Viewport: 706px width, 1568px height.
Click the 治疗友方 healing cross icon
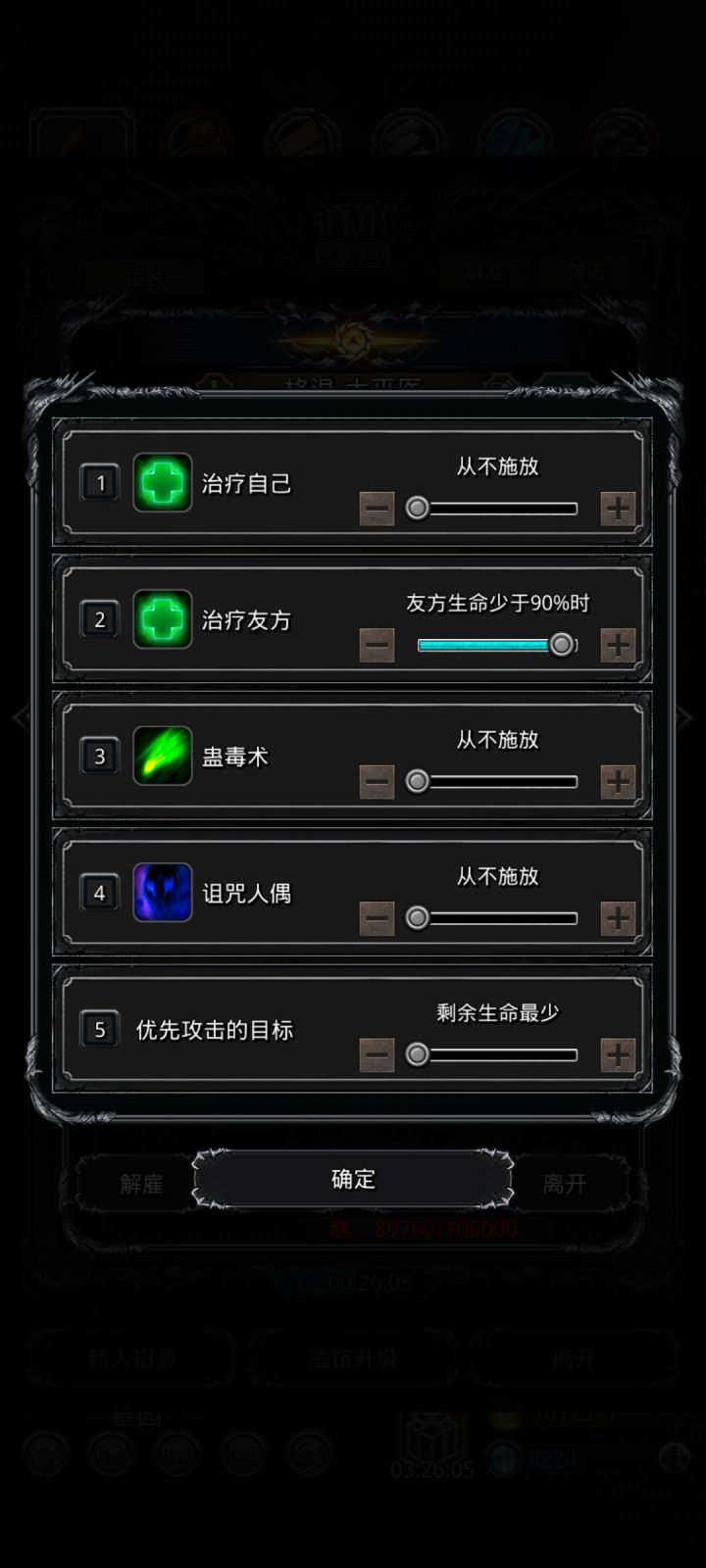(165, 618)
